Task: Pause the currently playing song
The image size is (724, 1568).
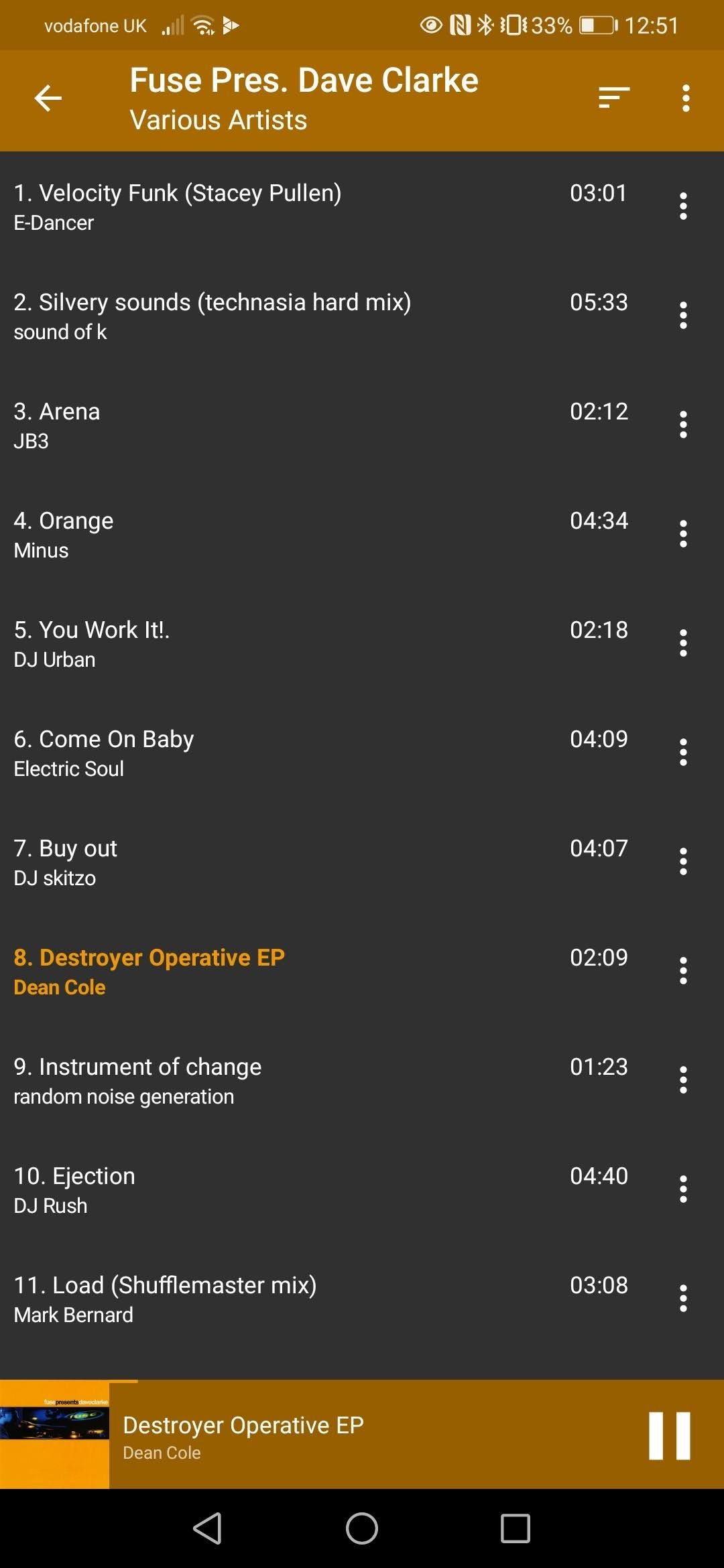Action: tap(669, 1435)
